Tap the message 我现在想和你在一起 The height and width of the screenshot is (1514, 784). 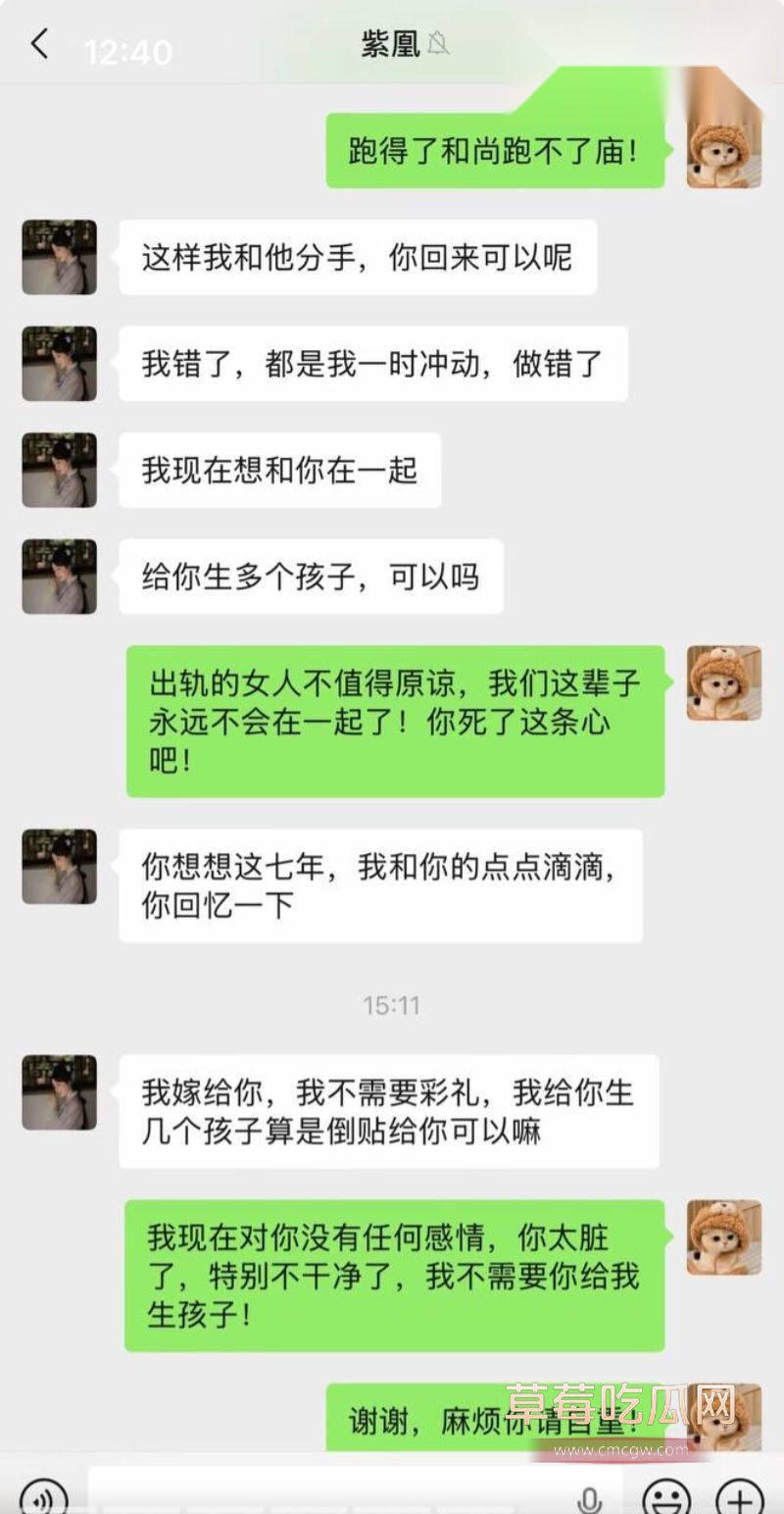[278, 471]
